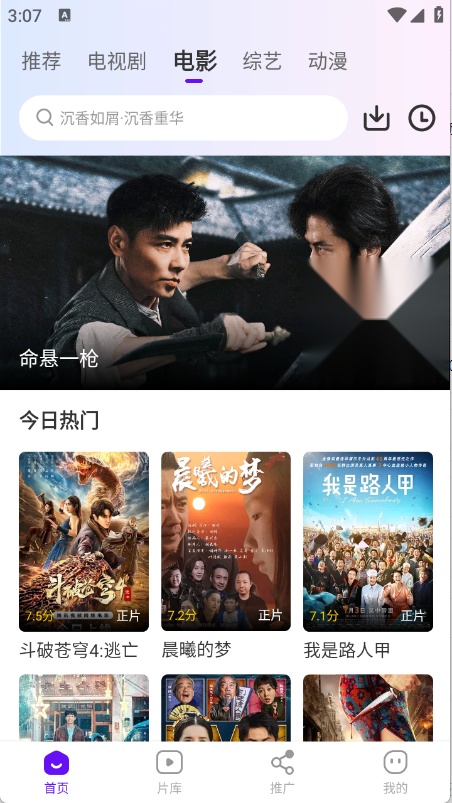Viewport: 452px width, 803px height.
Task: Go to 片库 in bottom navigation
Action: [169, 772]
